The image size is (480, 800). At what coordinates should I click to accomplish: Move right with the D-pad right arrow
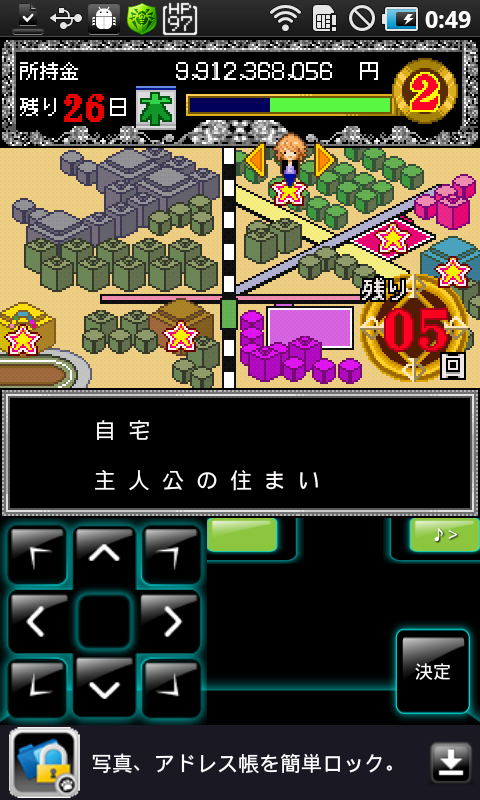[170, 621]
